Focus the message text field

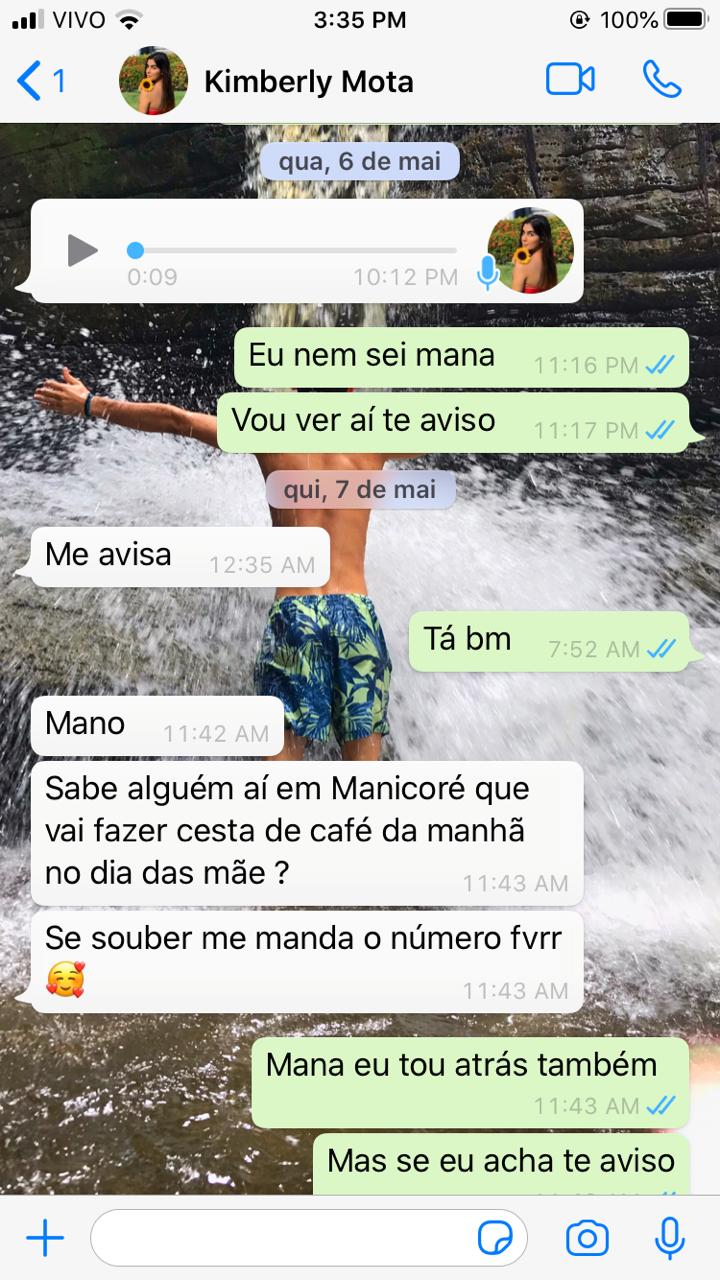pyautogui.click(x=280, y=1239)
